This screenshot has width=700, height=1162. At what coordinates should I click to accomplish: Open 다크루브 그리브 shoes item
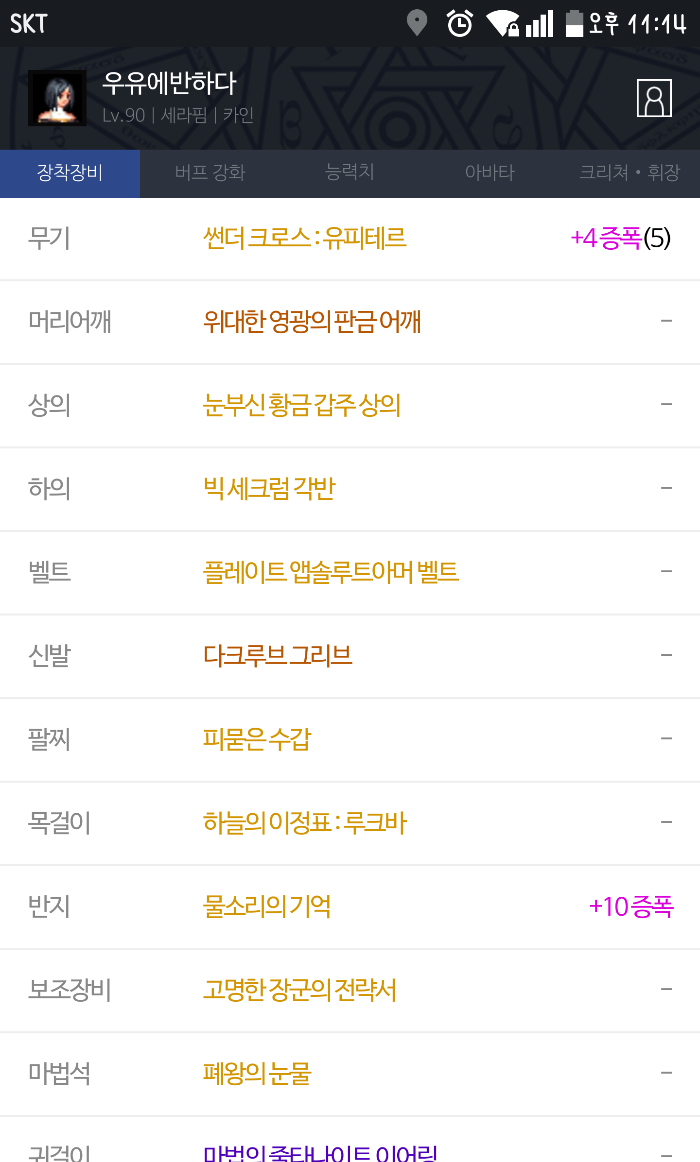(x=277, y=656)
